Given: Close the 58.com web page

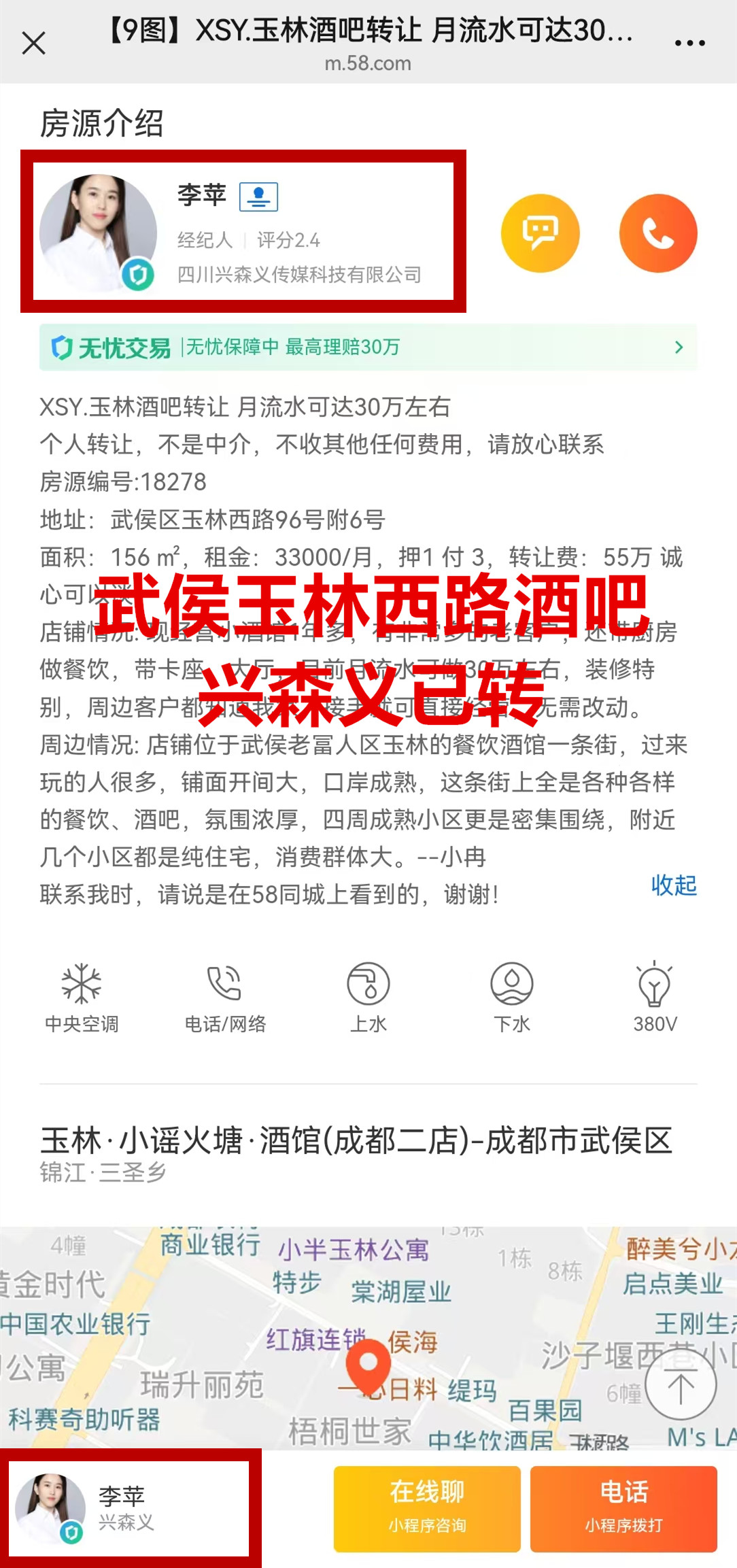Looking at the screenshot, I should tap(33, 44).
